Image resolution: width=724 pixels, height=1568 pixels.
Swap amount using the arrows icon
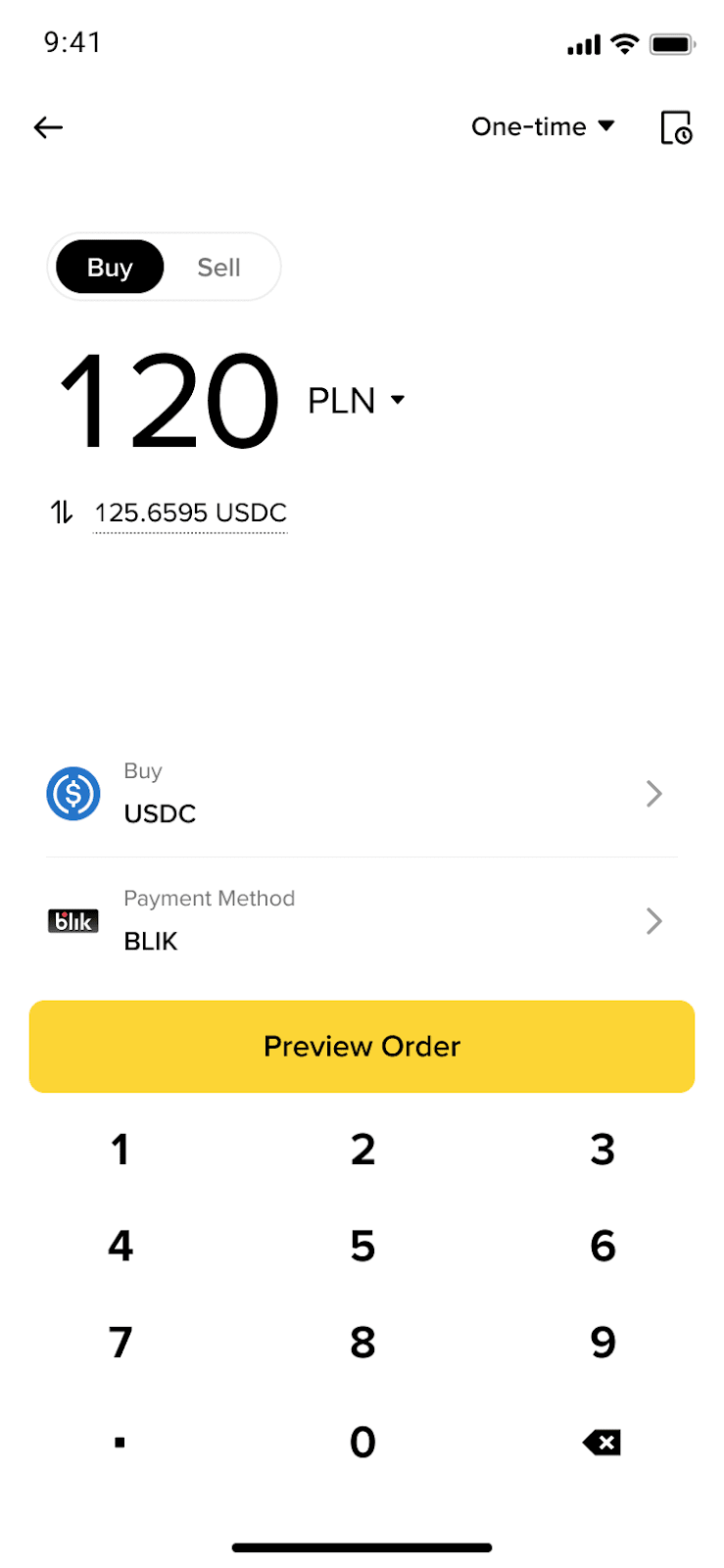coord(62,512)
